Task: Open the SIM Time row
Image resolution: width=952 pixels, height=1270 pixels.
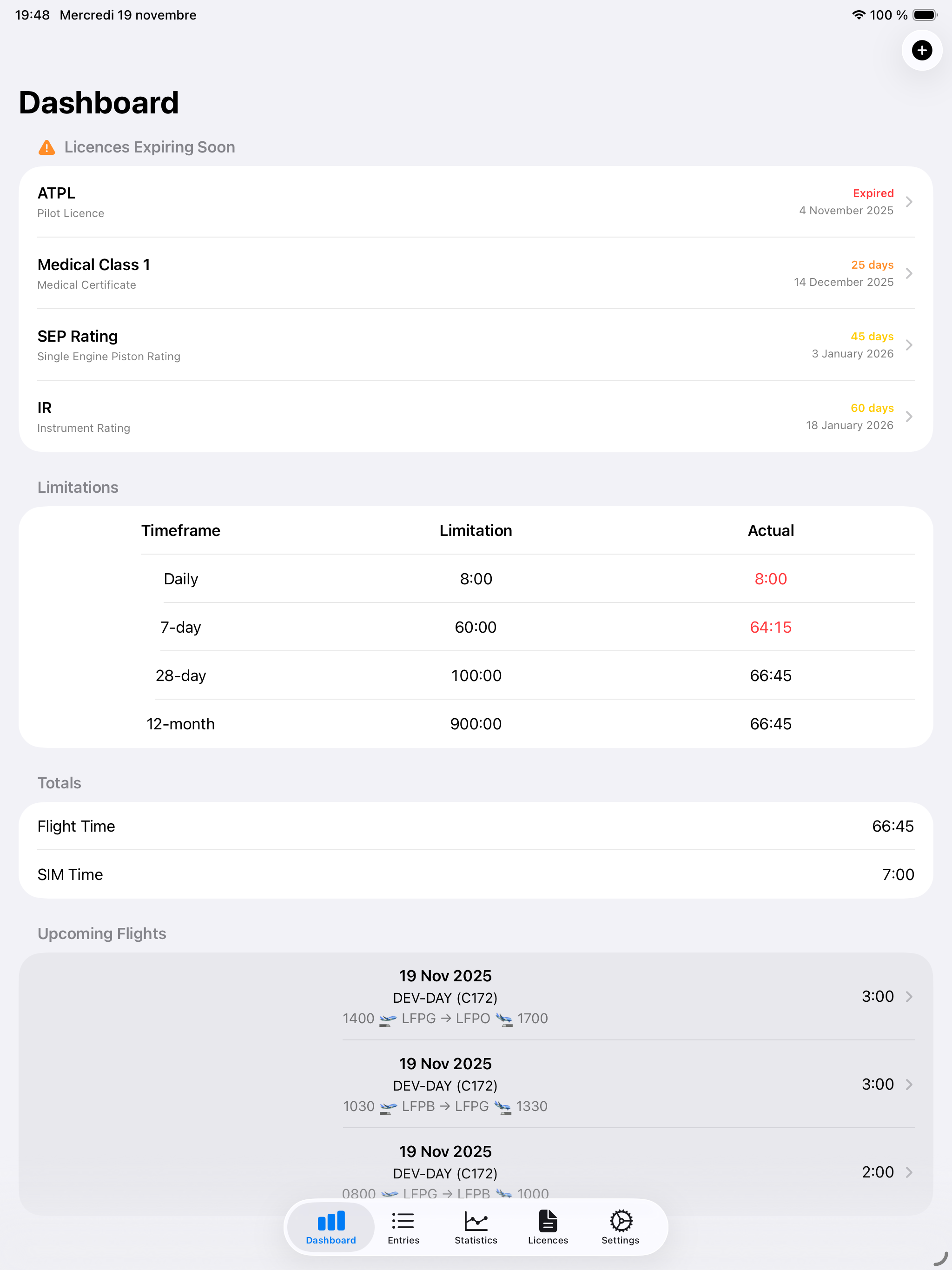Action: [476, 874]
